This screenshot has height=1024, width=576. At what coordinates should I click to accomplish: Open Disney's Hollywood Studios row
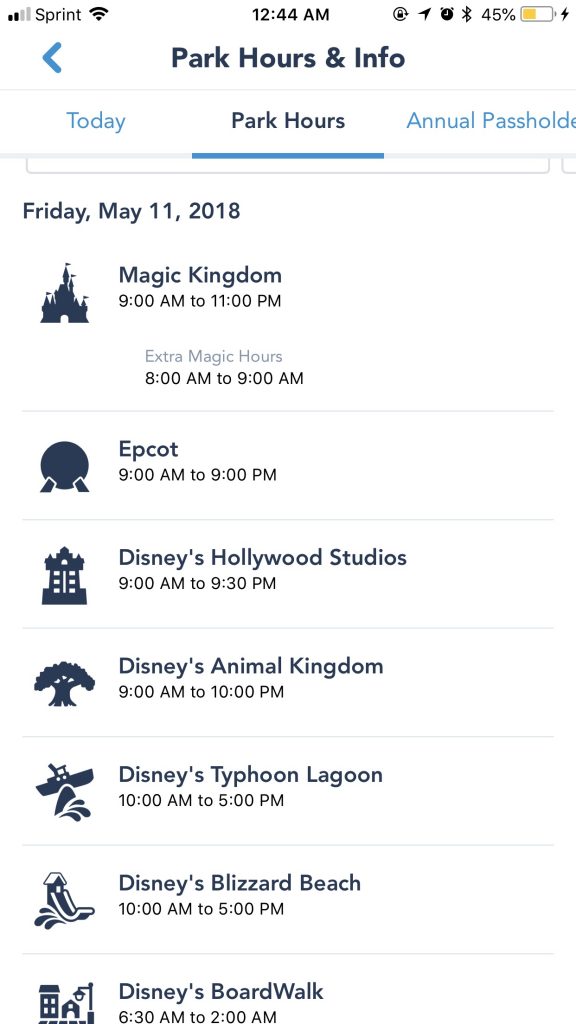pyautogui.click(x=288, y=574)
